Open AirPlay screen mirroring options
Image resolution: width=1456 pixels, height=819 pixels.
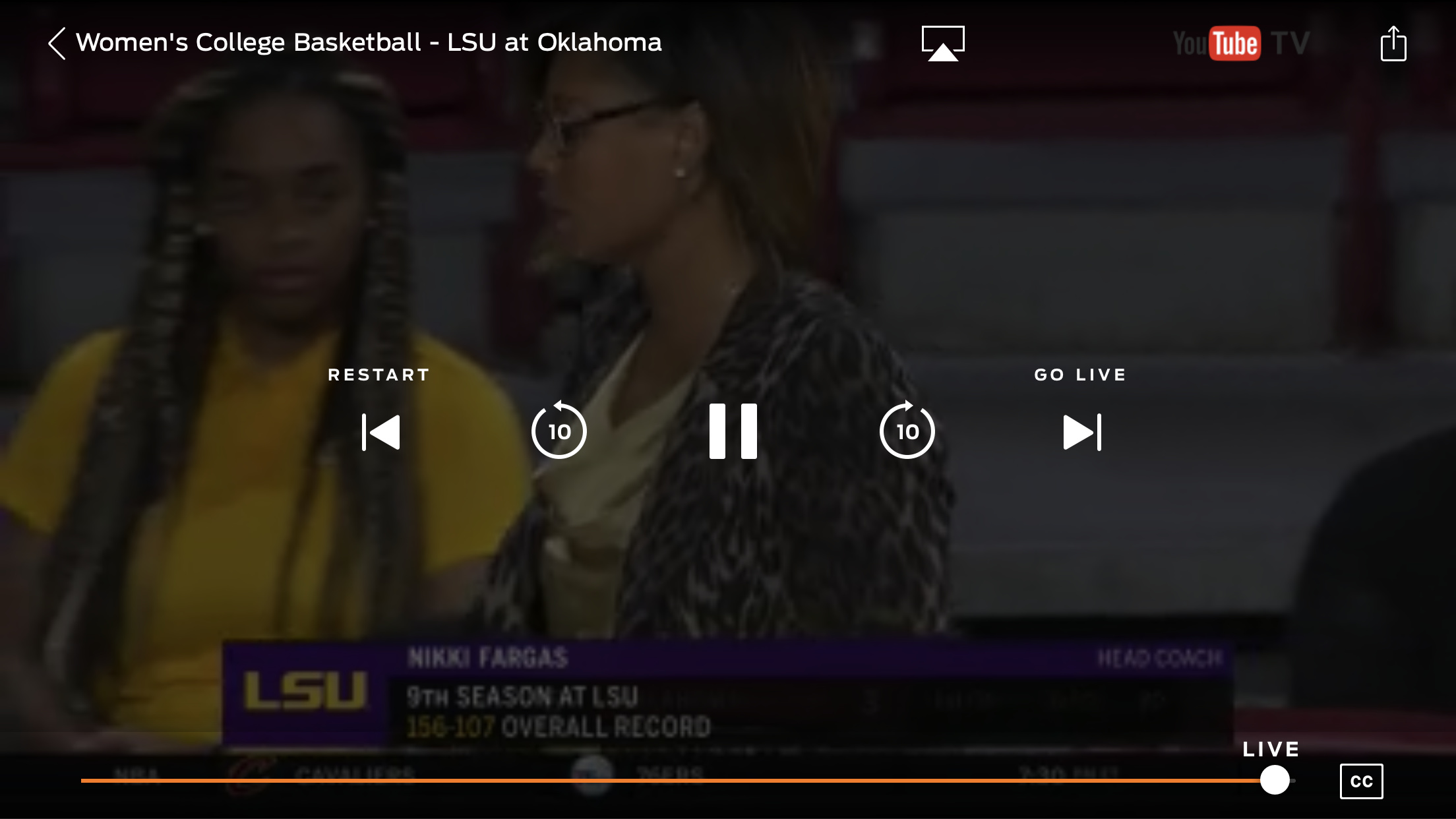click(x=943, y=44)
